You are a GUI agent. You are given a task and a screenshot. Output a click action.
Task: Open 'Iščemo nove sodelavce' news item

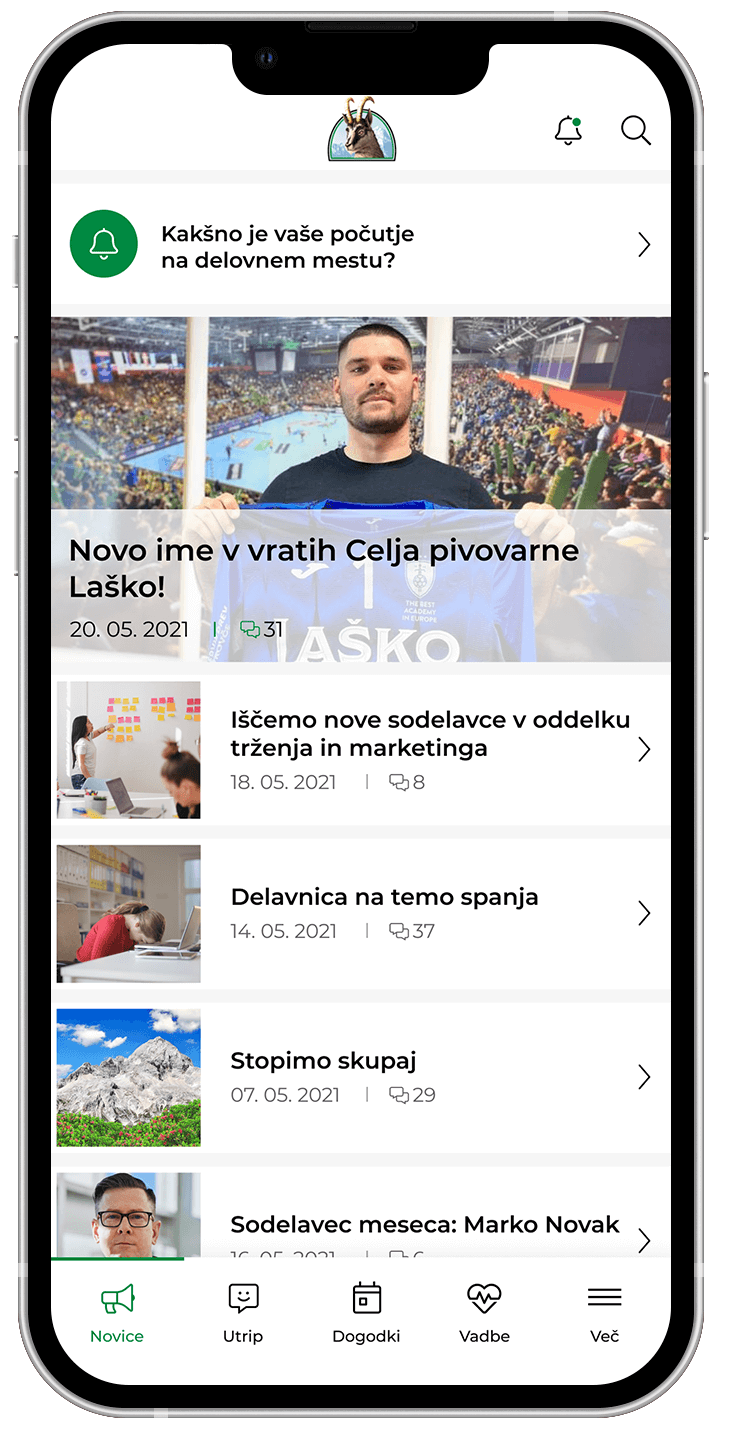pyautogui.click(x=430, y=750)
